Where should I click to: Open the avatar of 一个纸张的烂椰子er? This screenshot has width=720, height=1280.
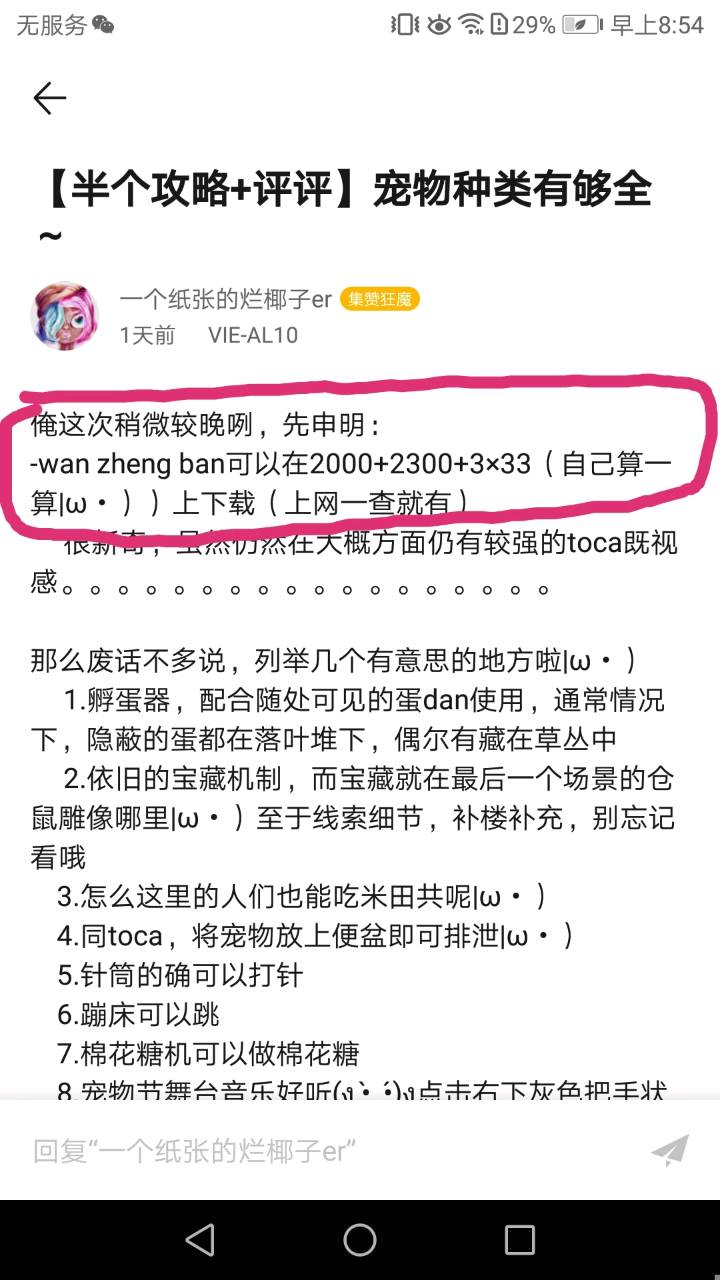(x=66, y=316)
